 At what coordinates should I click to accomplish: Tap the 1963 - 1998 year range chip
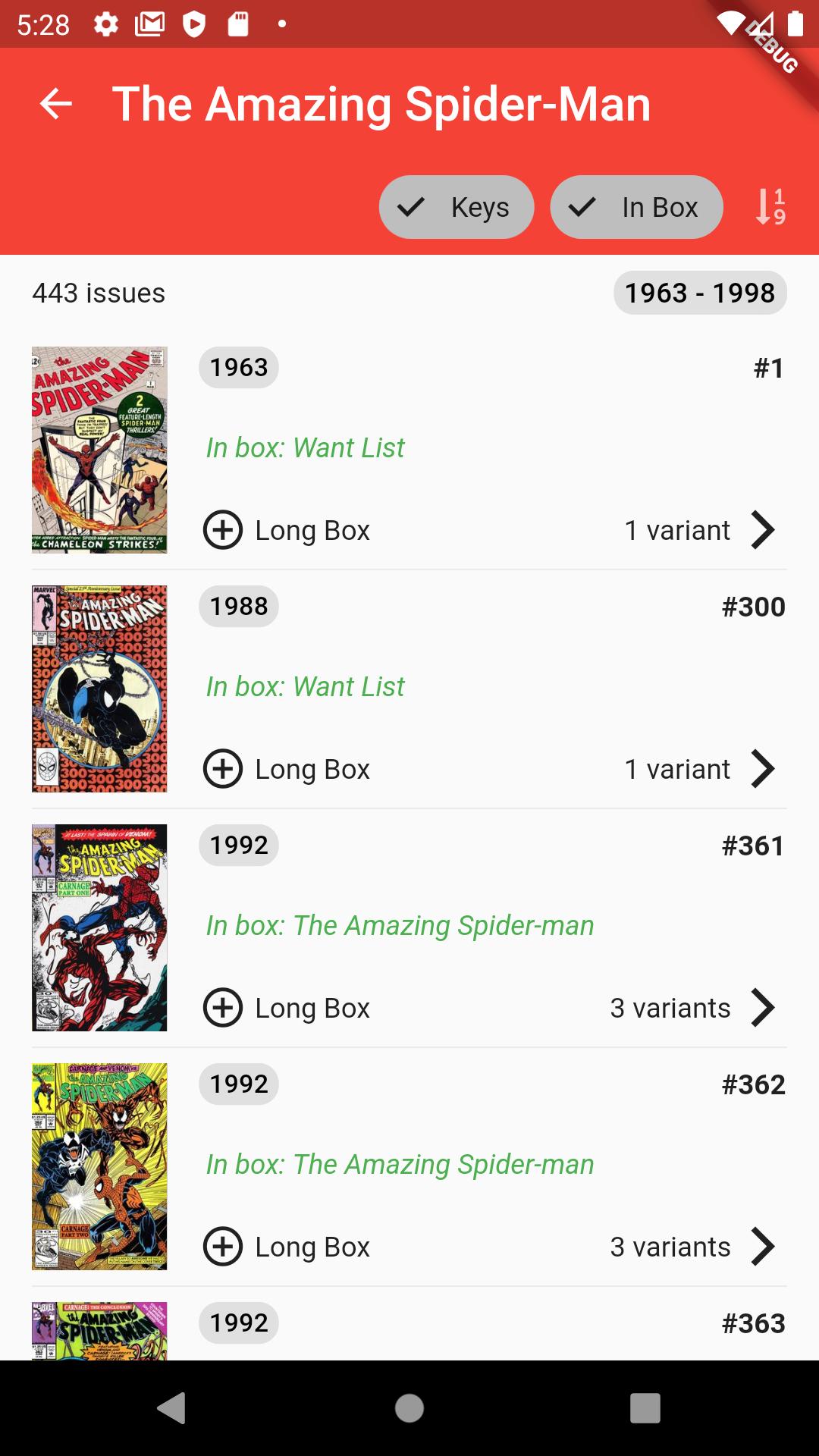pos(698,292)
